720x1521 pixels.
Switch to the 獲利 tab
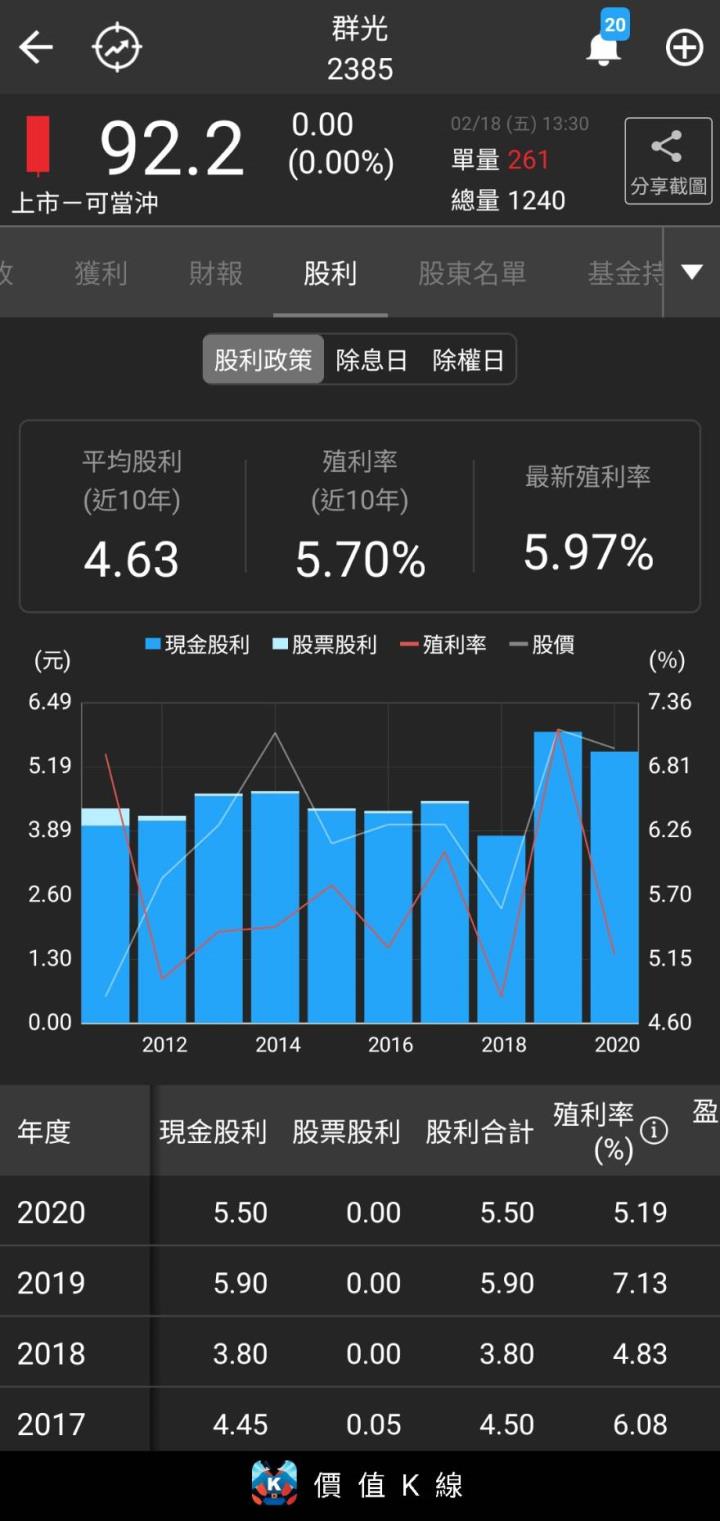pos(101,273)
